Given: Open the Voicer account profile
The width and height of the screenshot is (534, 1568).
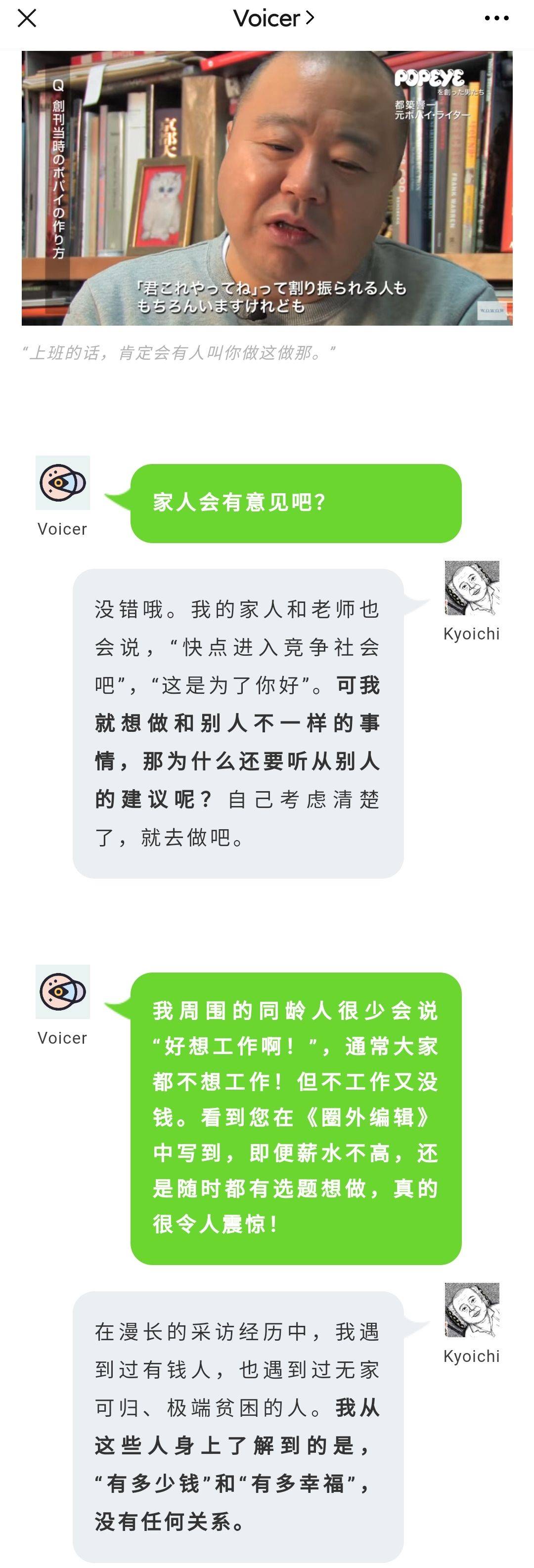Looking at the screenshot, I should (273, 18).
